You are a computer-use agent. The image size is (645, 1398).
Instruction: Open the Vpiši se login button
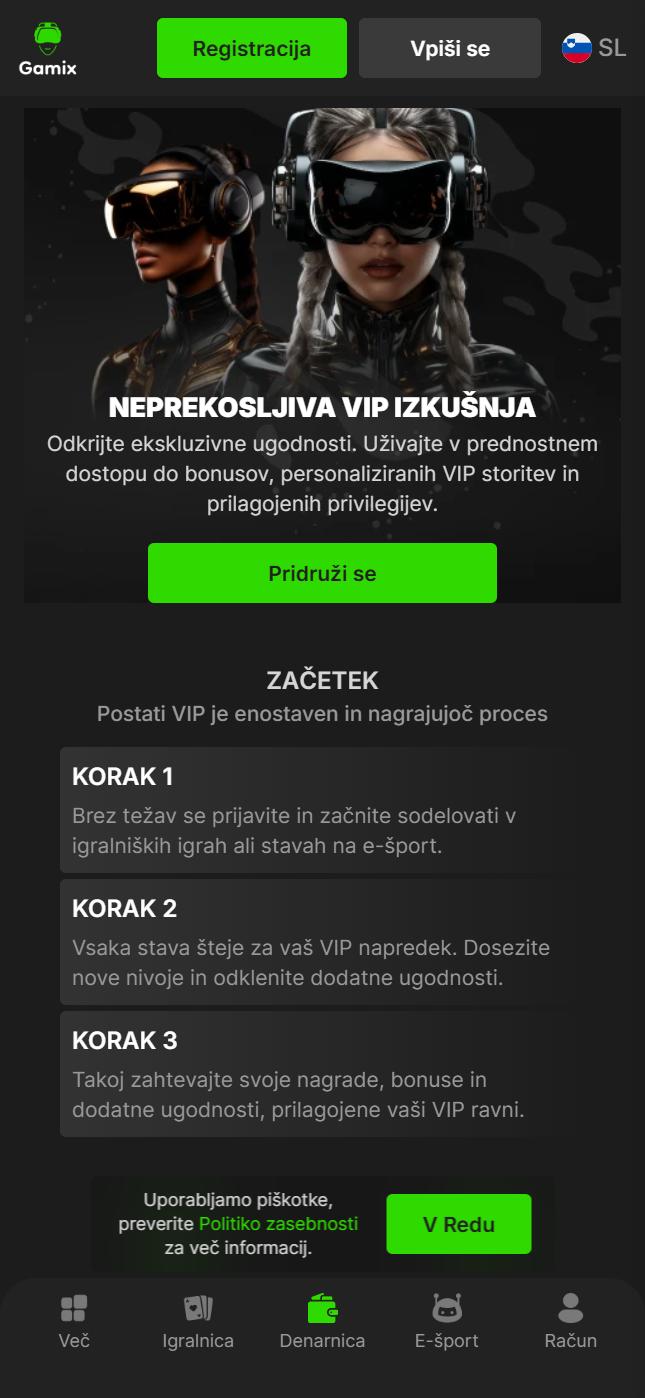(450, 48)
